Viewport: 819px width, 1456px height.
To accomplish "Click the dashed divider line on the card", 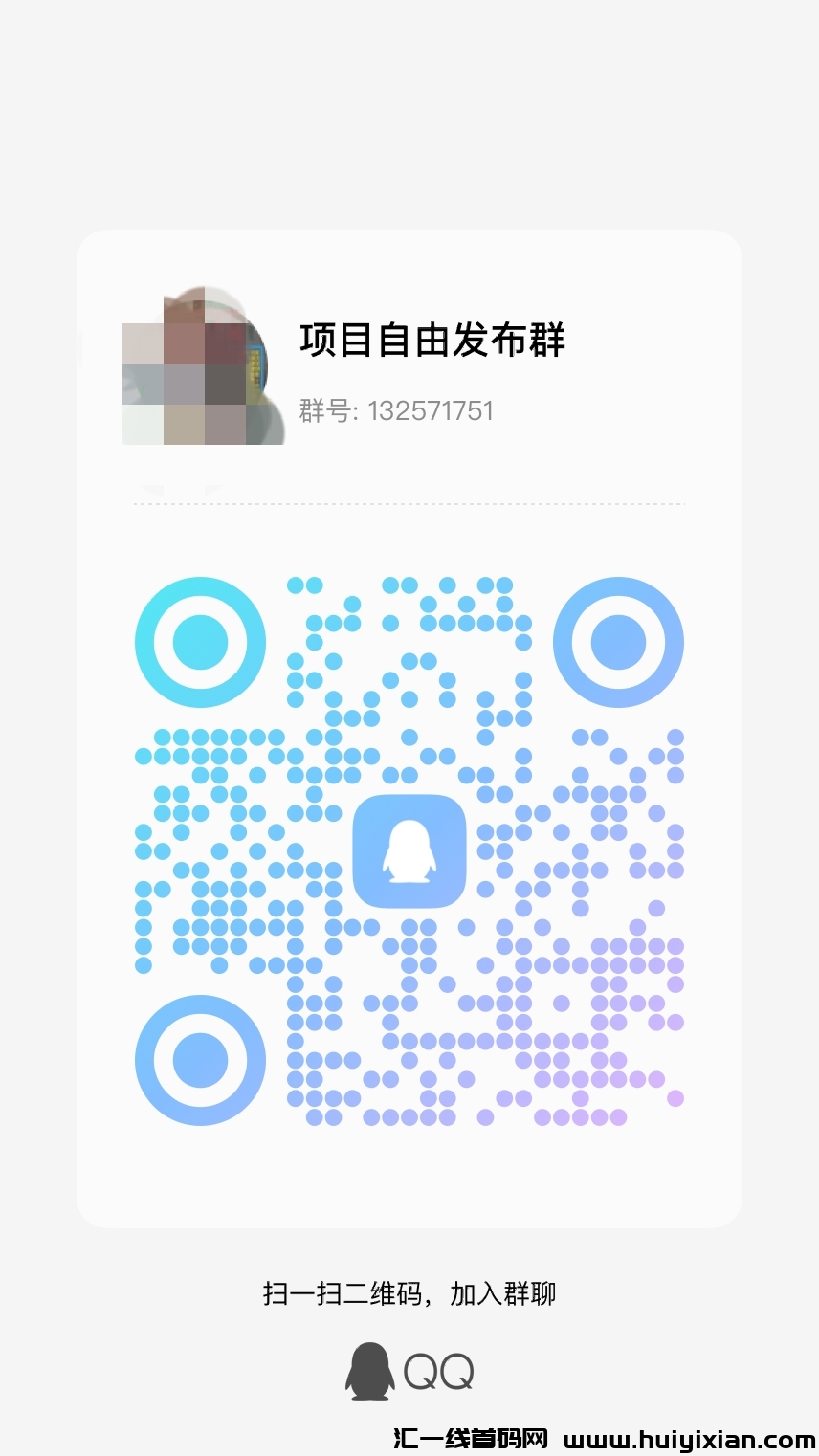I will [x=409, y=504].
